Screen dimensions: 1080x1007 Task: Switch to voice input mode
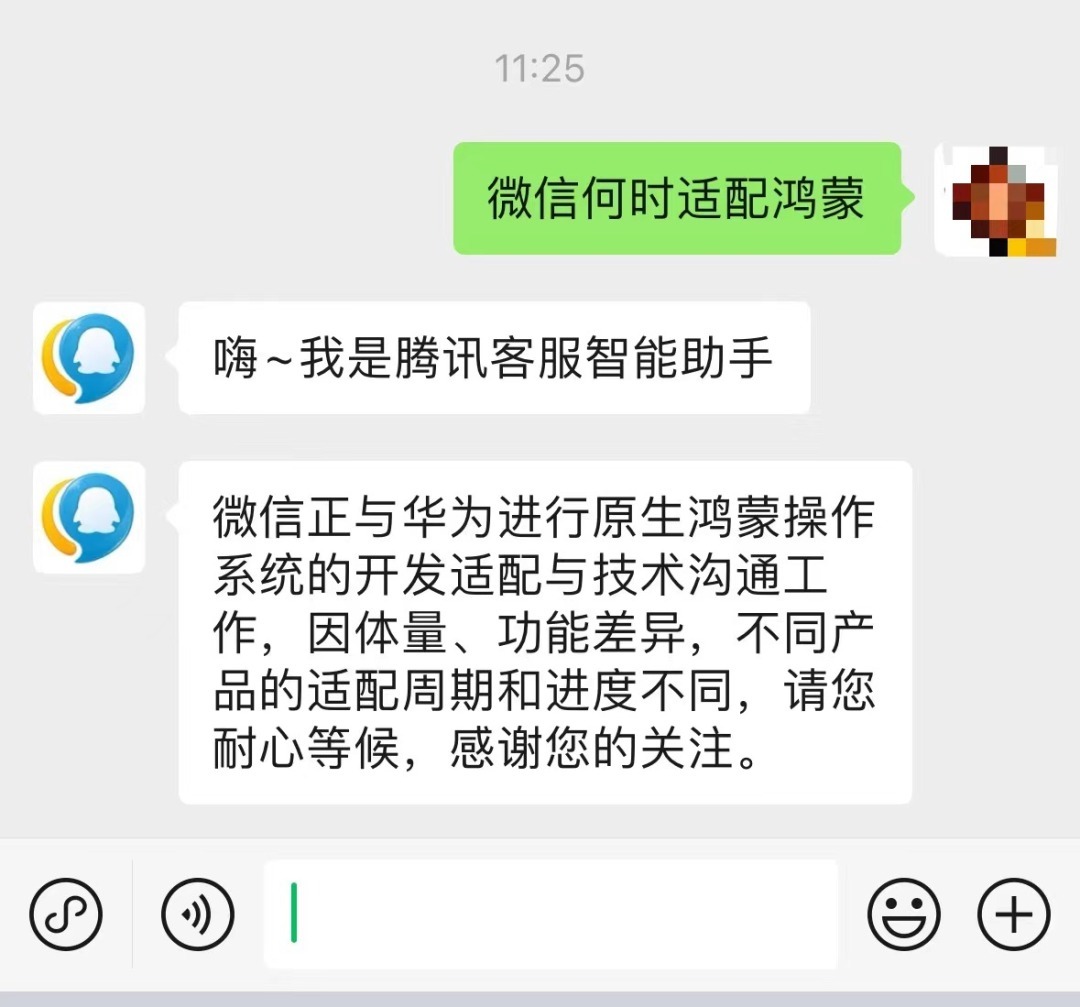(197, 913)
